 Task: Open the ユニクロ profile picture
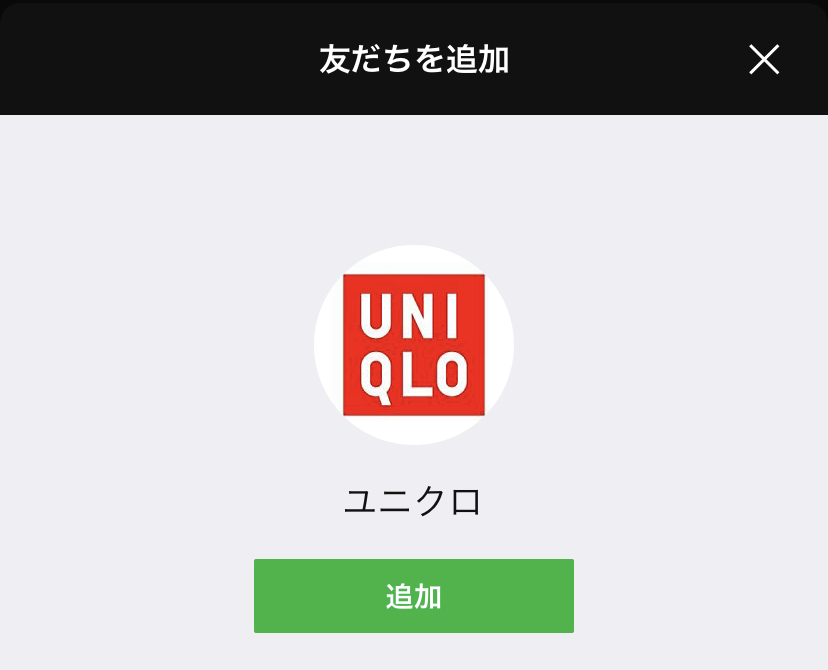pos(413,345)
